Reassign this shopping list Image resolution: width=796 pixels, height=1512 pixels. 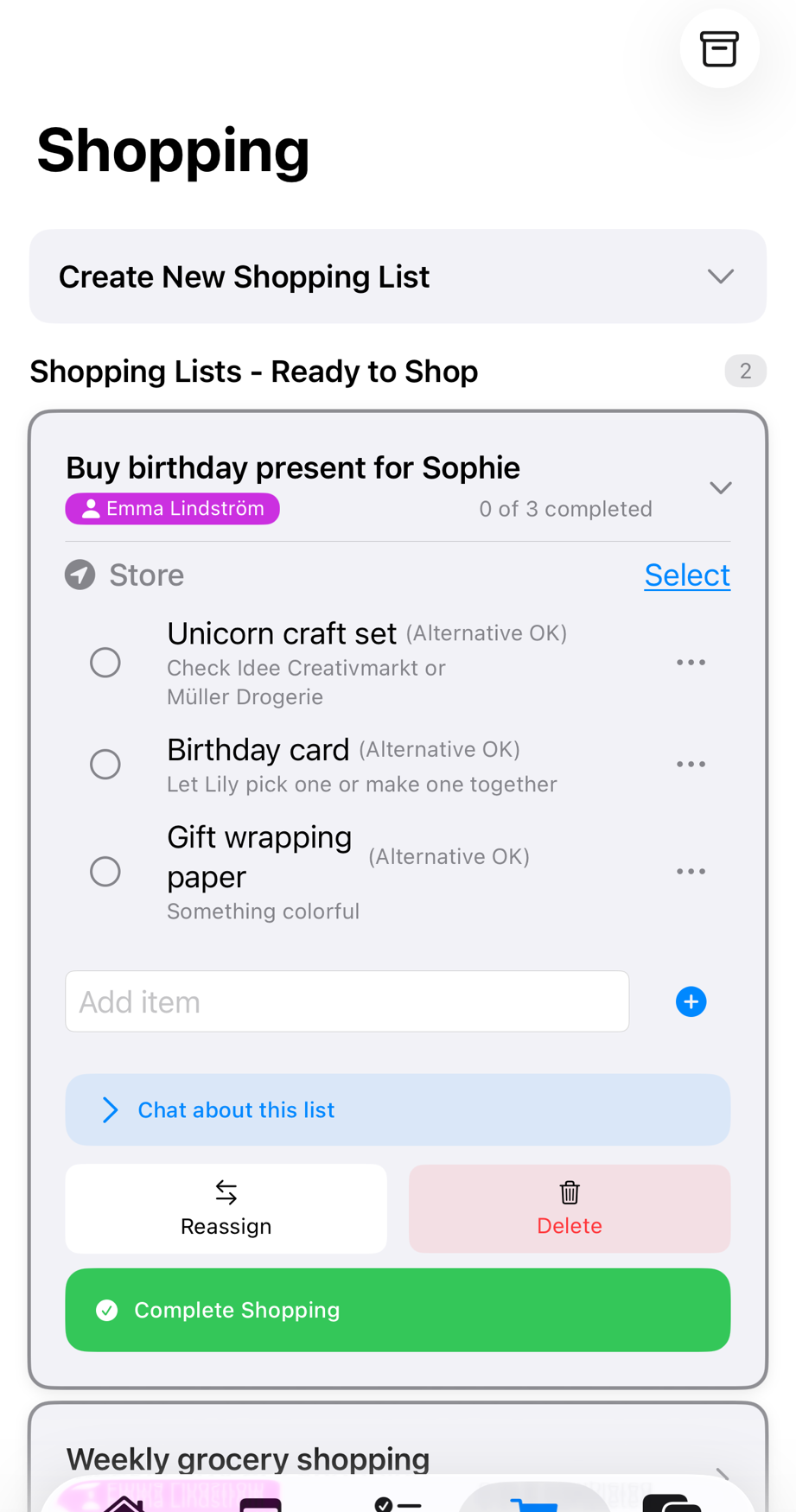(226, 1209)
